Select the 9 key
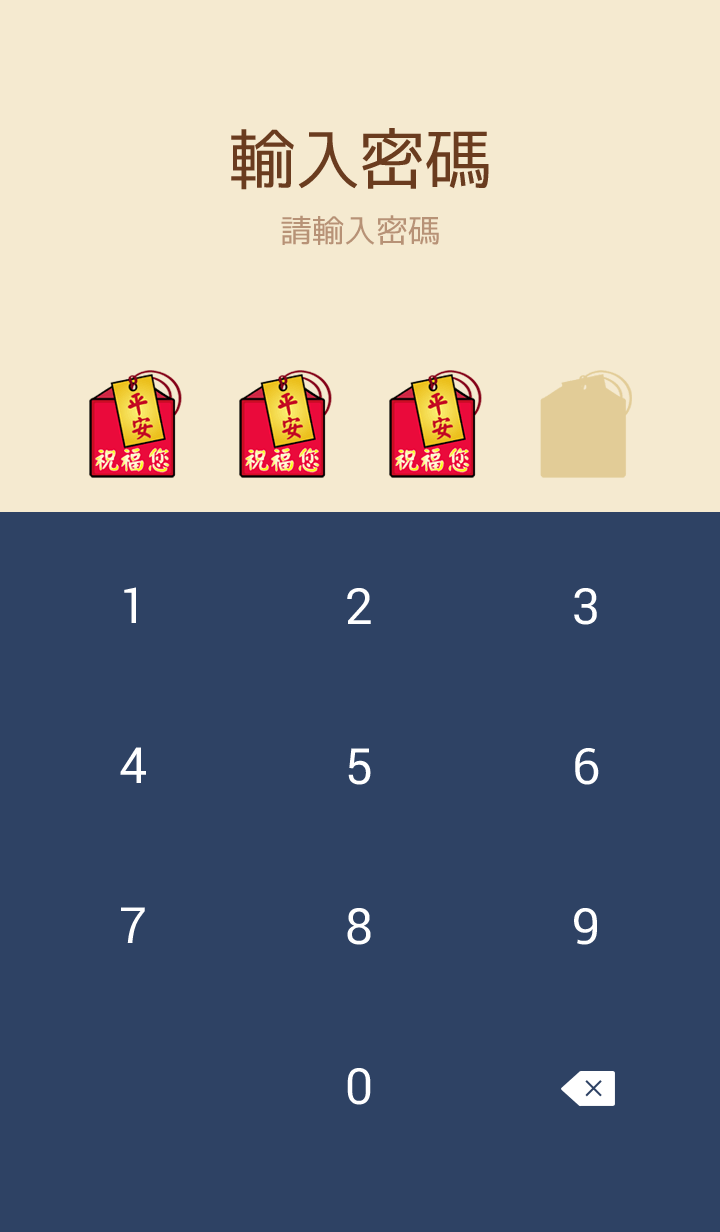The image size is (720, 1232). click(x=586, y=927)
